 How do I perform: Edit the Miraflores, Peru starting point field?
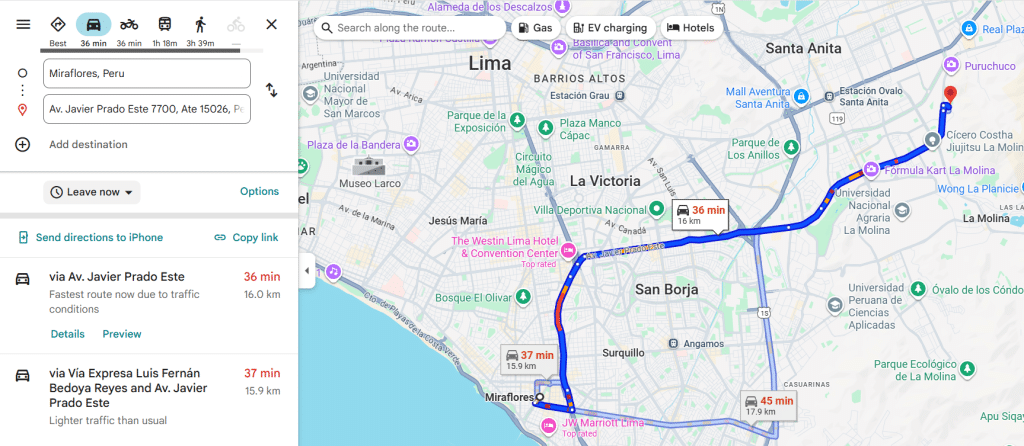pos(146,73)
